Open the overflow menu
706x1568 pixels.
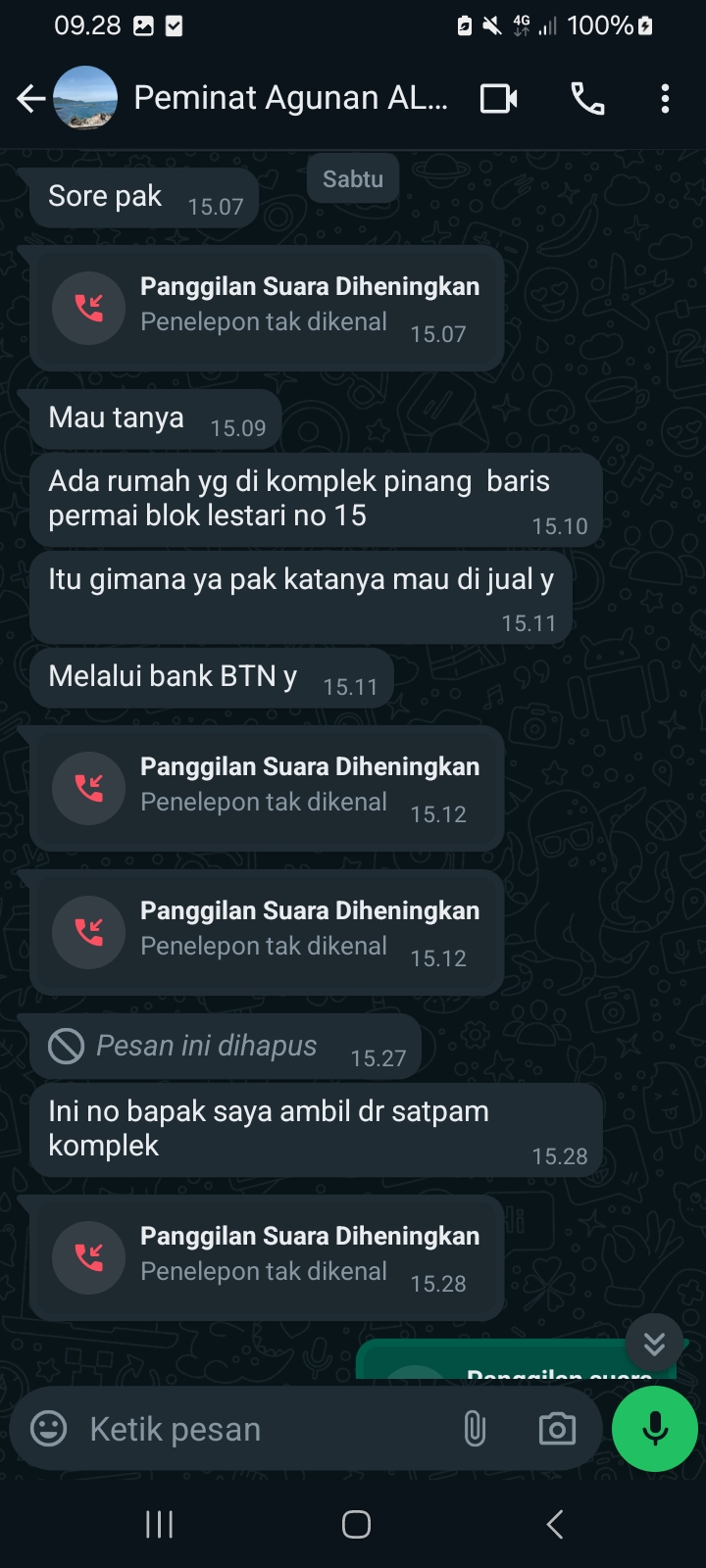(665, 98)
